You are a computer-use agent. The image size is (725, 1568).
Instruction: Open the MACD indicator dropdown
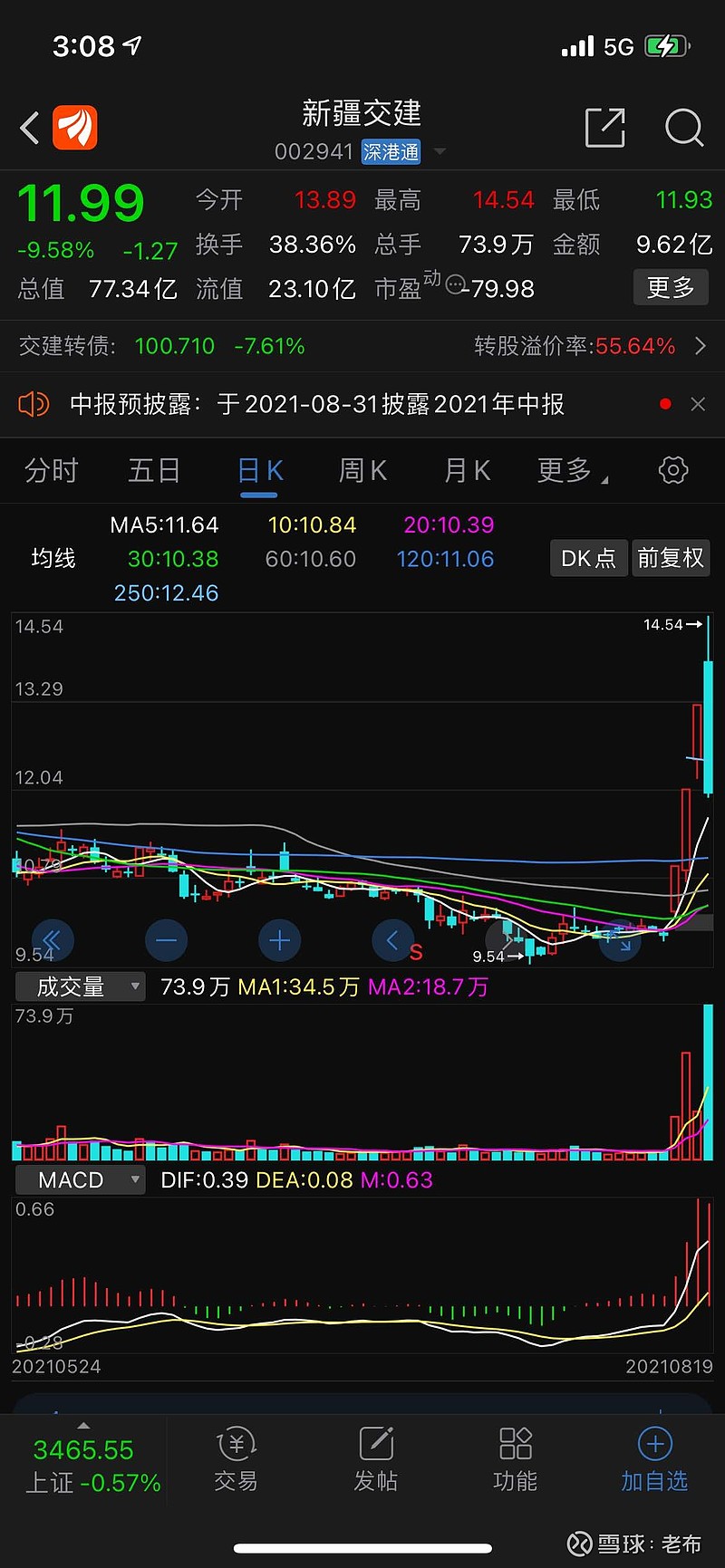[x=80, y=1179]
